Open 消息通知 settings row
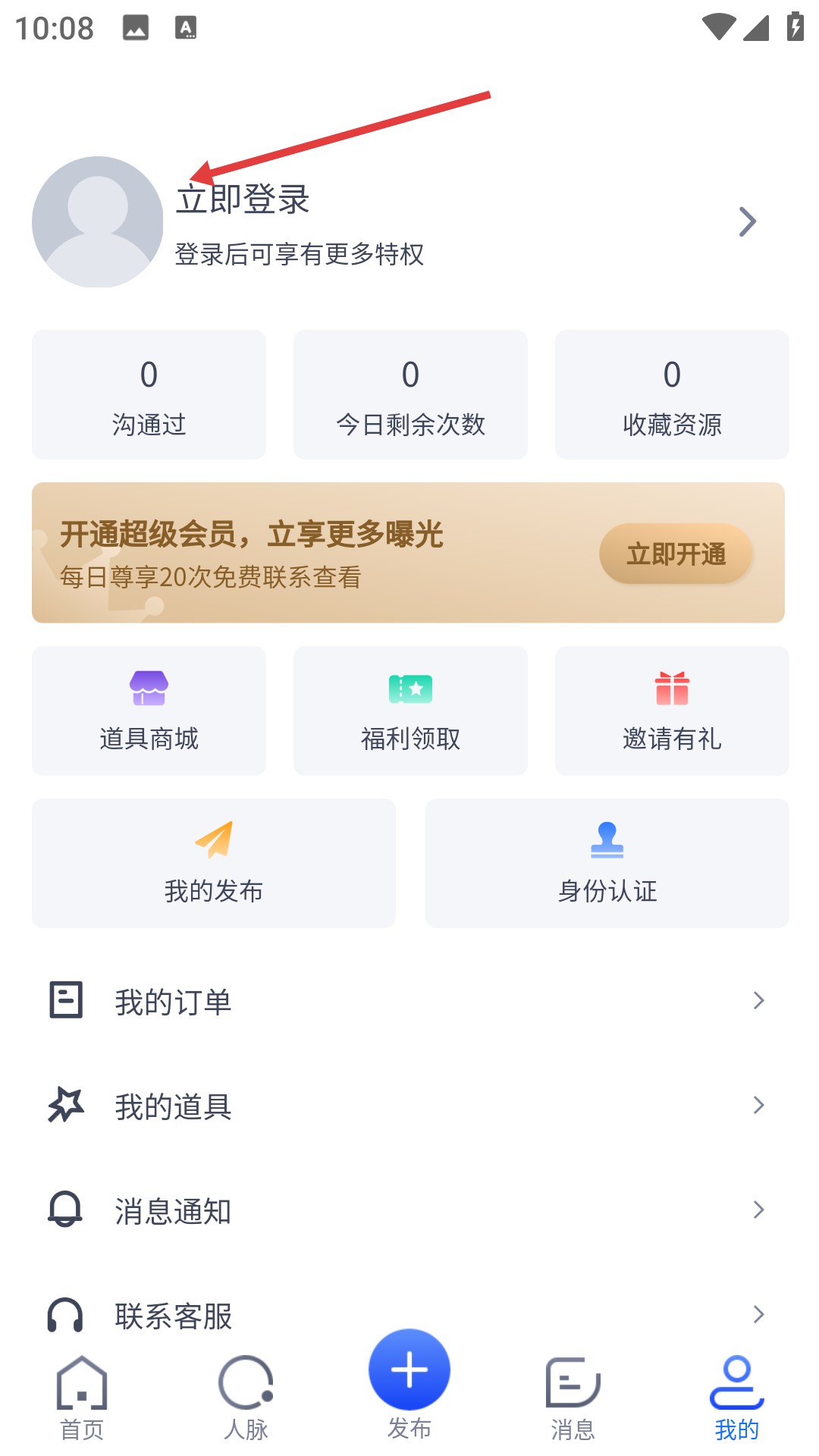The width and height of the screenshot is (819, 1456). pyautogui.click(x=409, y=1210)
